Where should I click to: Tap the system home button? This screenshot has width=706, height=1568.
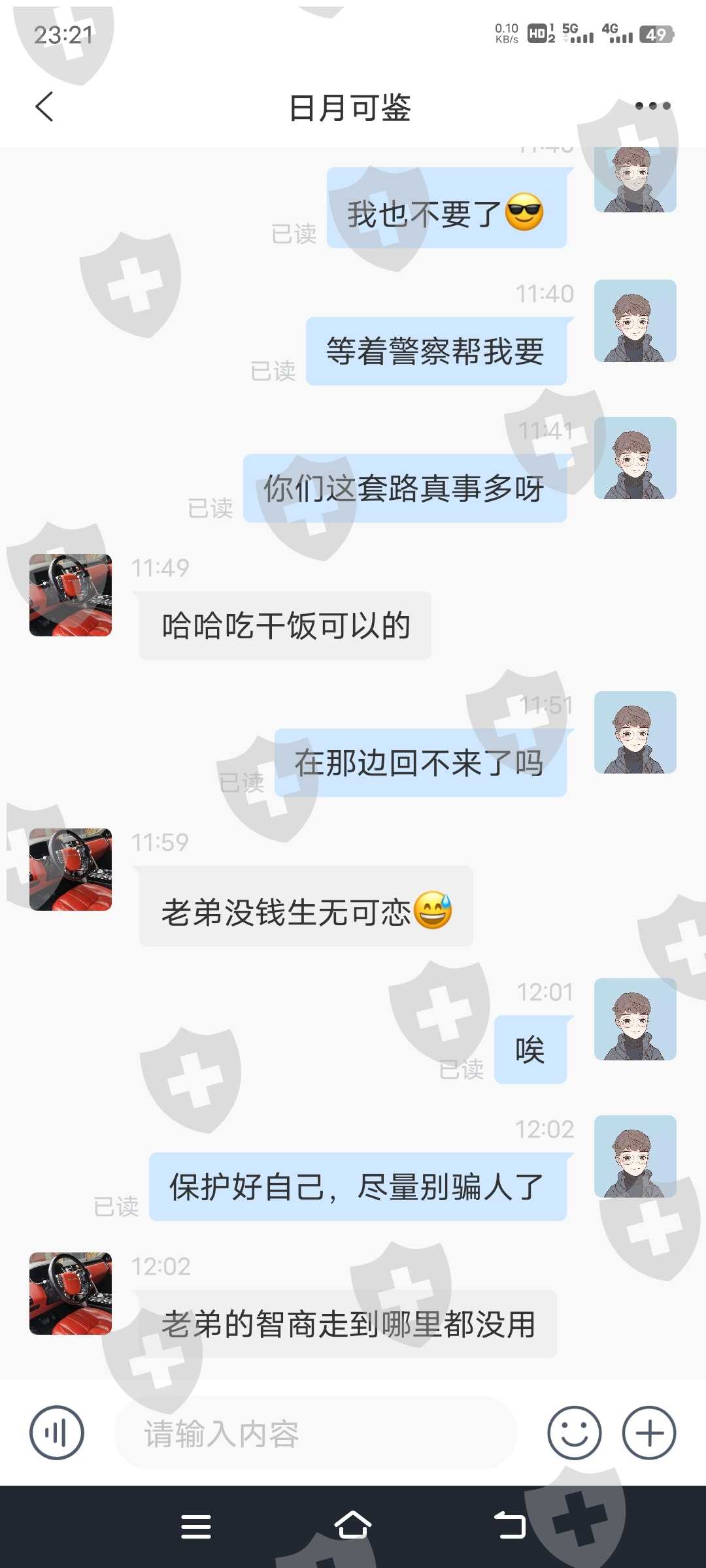point(353,1526)
